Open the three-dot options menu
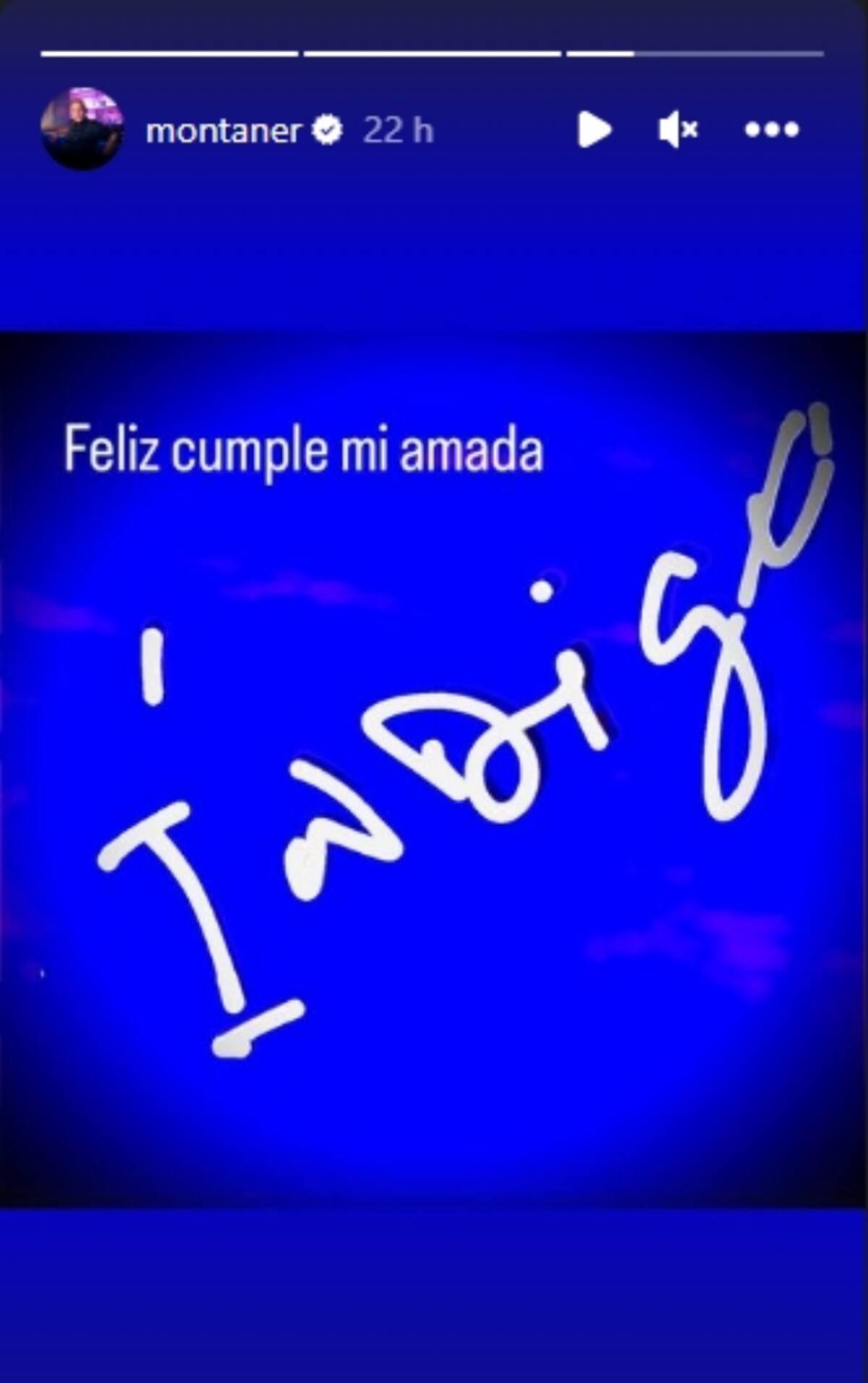Viewport: 868px width, 1383px height. tap(772, 130)
